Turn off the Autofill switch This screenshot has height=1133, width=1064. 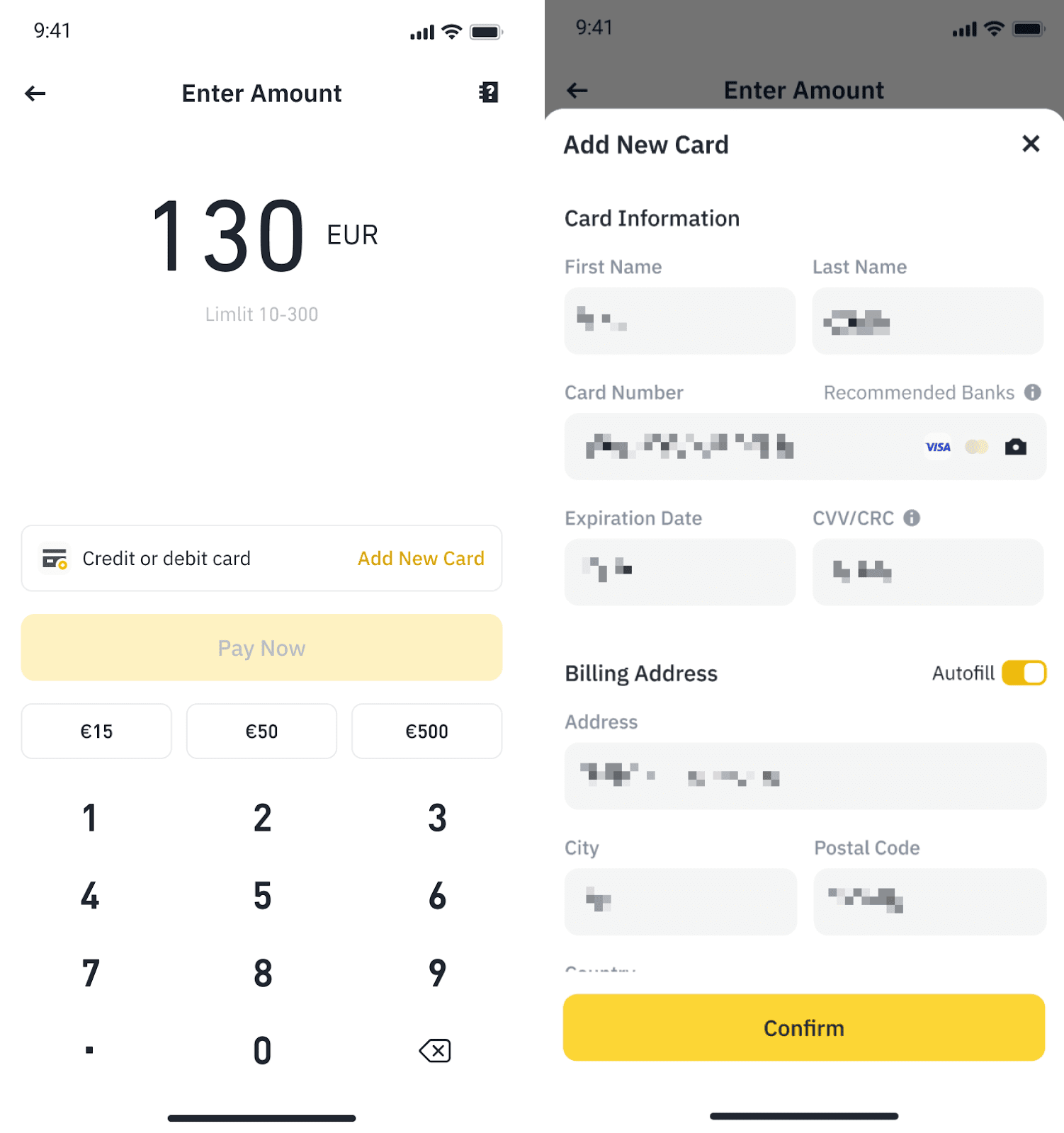[x=1024, y=673]
